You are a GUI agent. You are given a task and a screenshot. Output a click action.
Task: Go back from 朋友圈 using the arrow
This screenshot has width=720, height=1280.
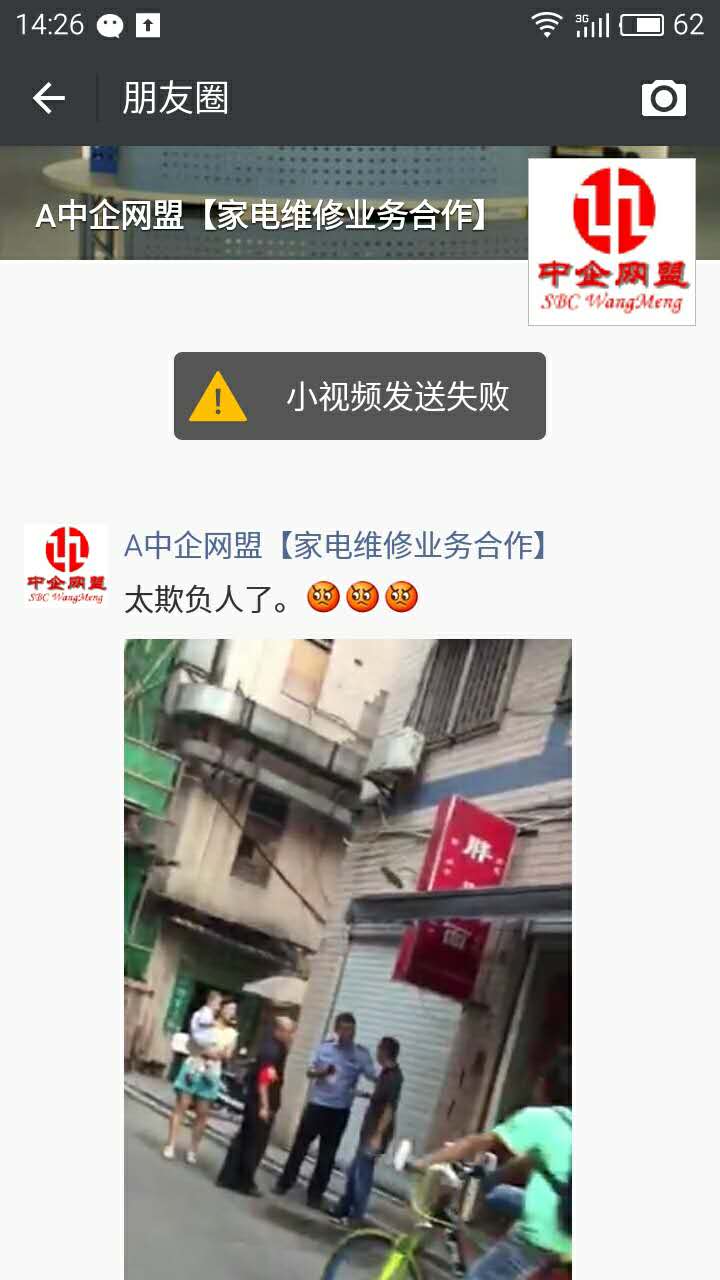[x=48, y=98]
